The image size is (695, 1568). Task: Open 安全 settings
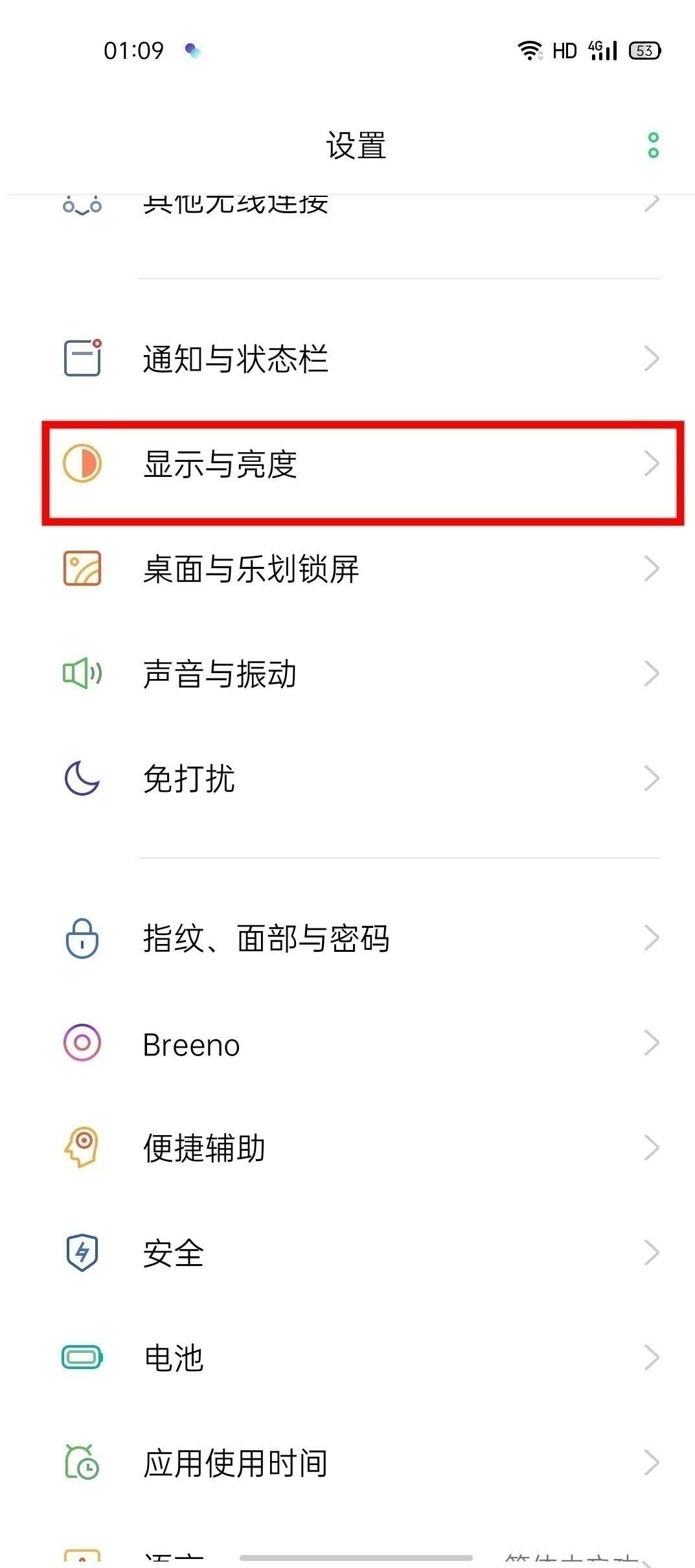click(x=350, y=1253)
